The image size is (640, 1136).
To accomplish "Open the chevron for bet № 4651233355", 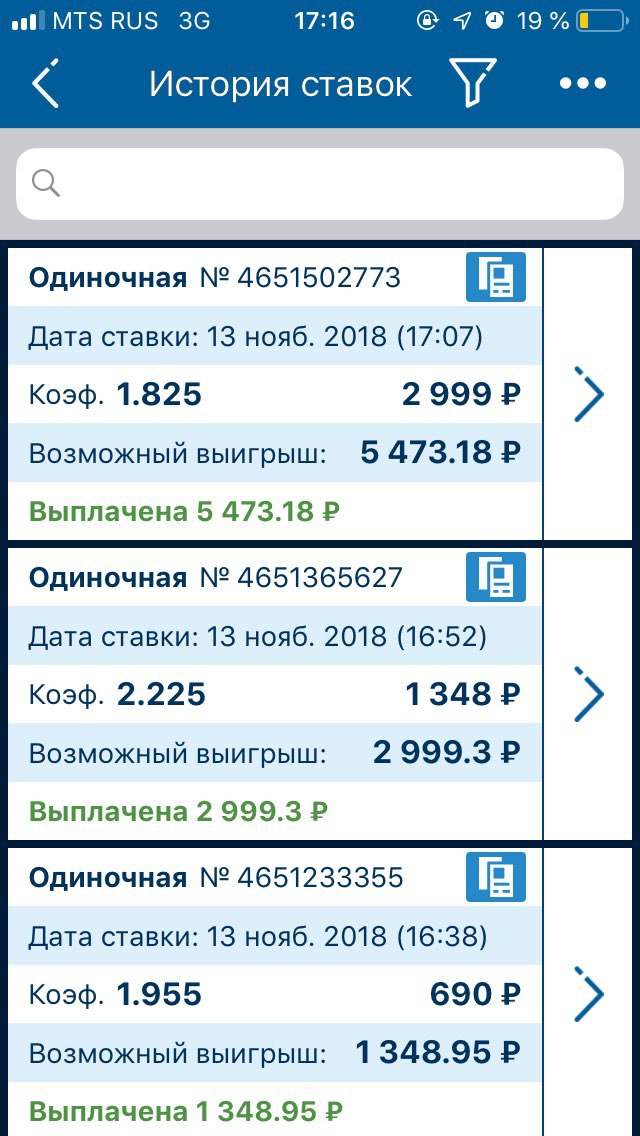I will [x=589, y=994].
